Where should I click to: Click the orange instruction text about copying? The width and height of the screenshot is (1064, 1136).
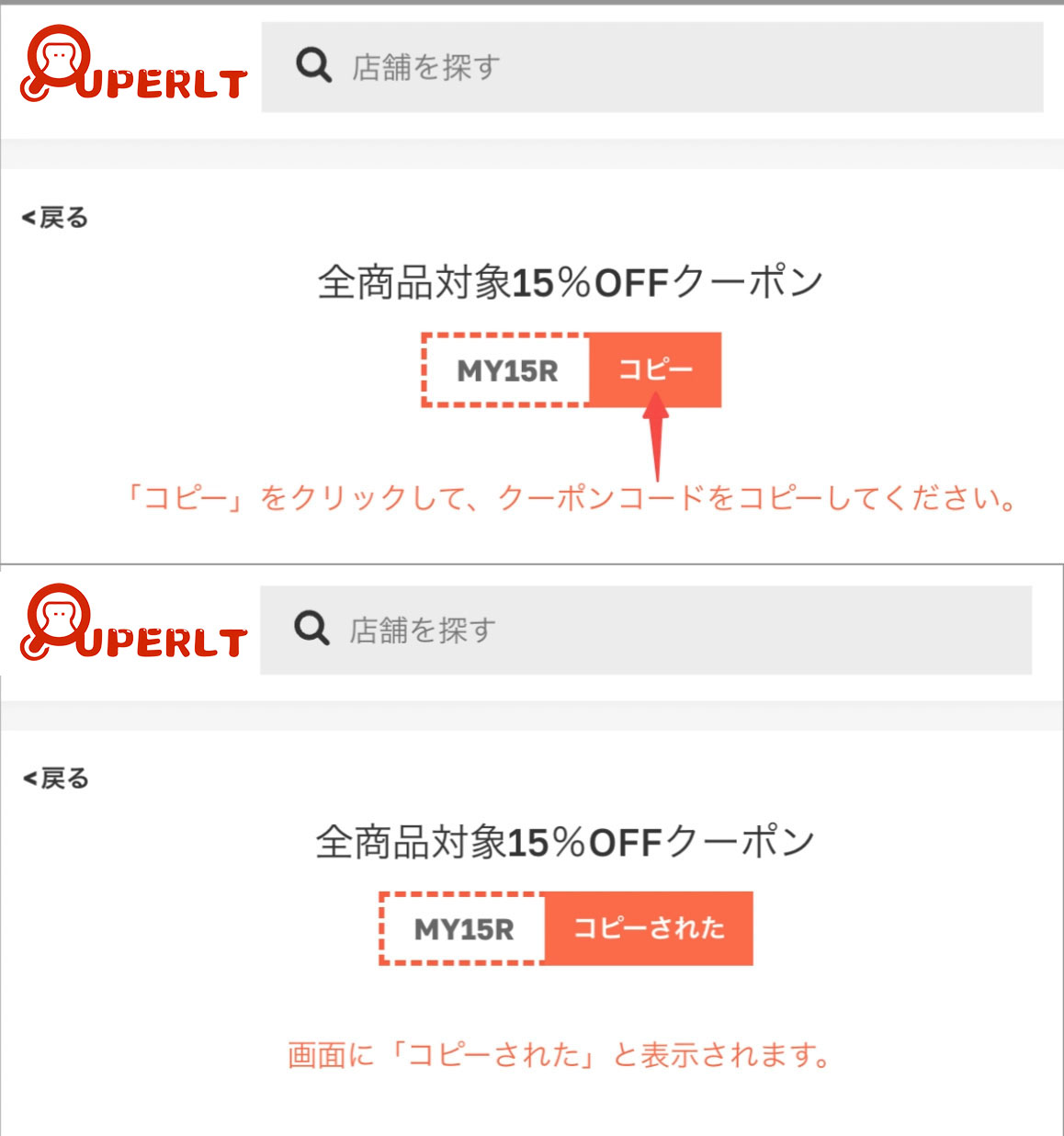(x=572, y=496)
